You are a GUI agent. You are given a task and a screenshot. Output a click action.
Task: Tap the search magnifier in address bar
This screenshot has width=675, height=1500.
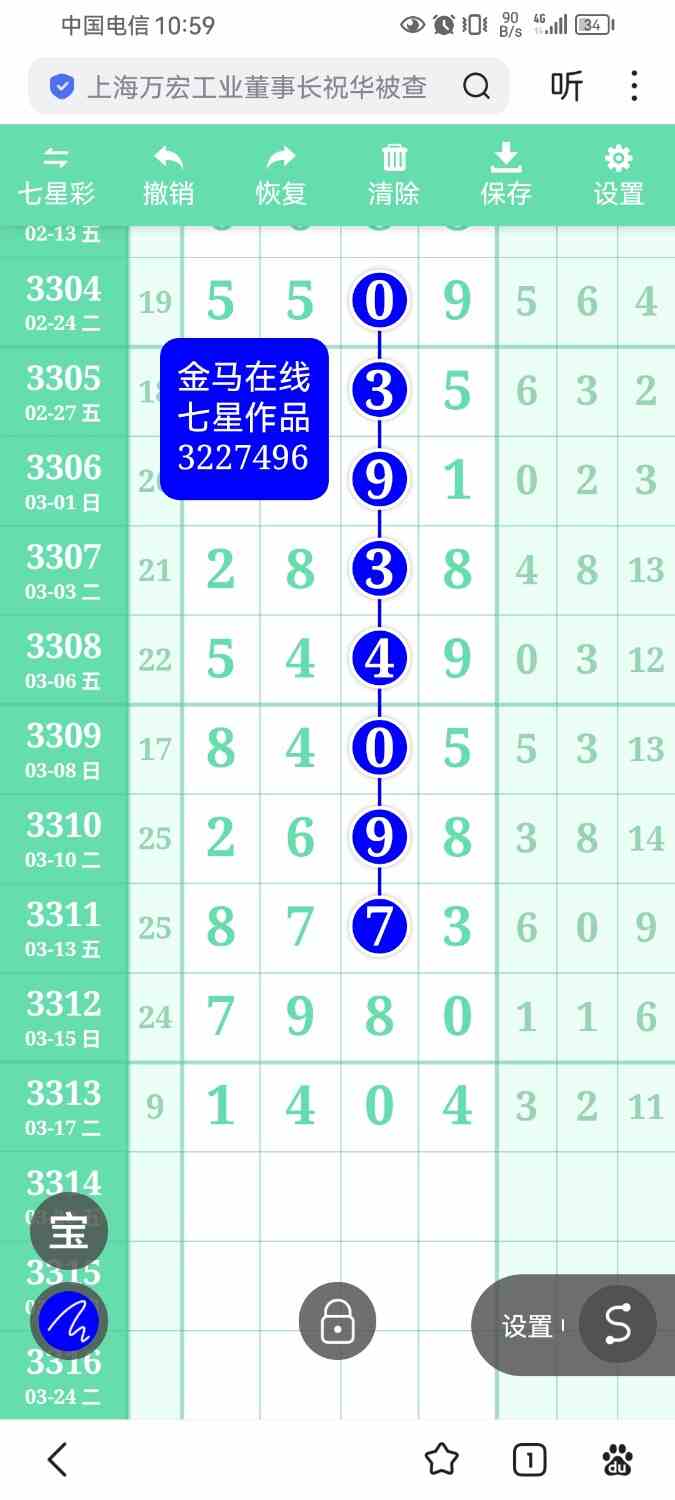pyautogui.click(x=476, y=87)
